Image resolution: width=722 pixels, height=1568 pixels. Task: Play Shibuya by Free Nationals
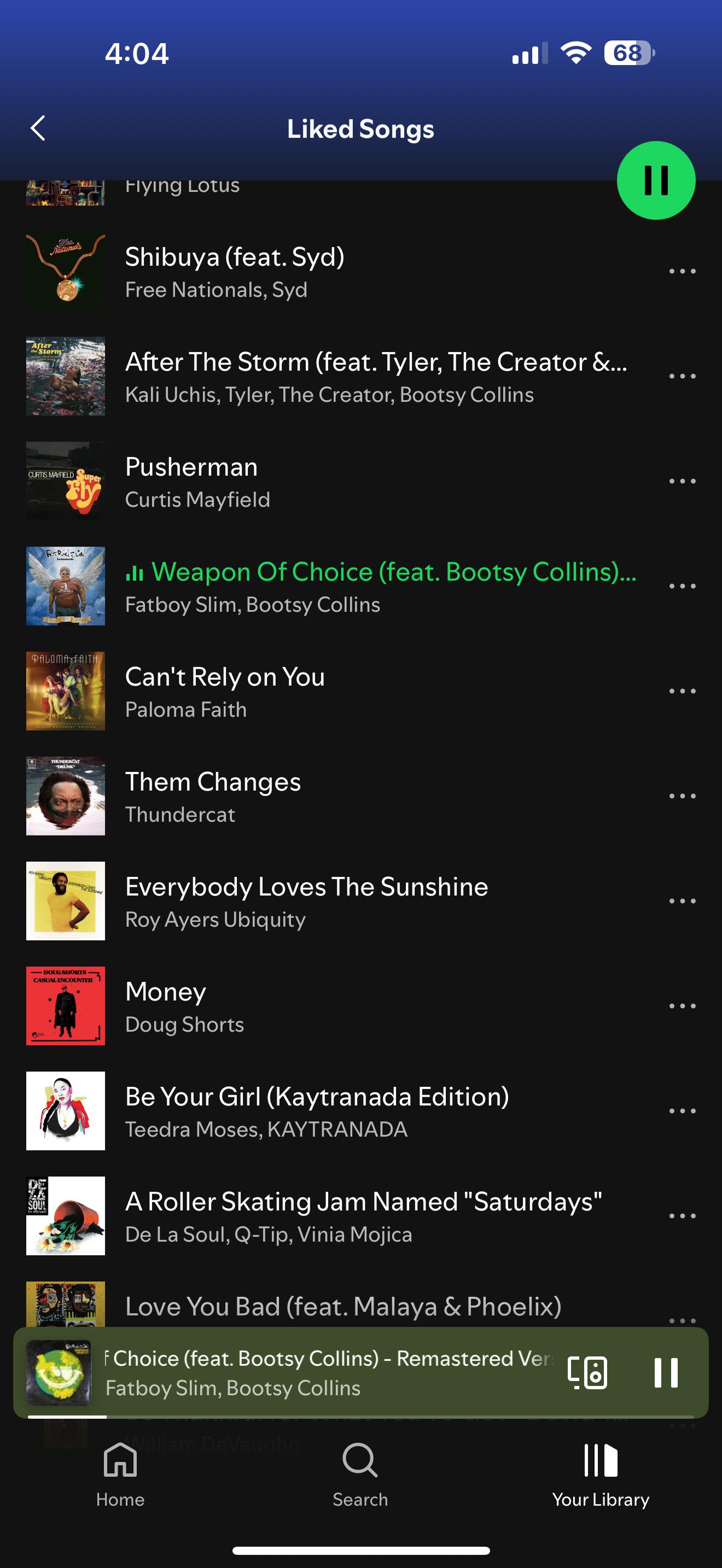(x=234, y=272)
